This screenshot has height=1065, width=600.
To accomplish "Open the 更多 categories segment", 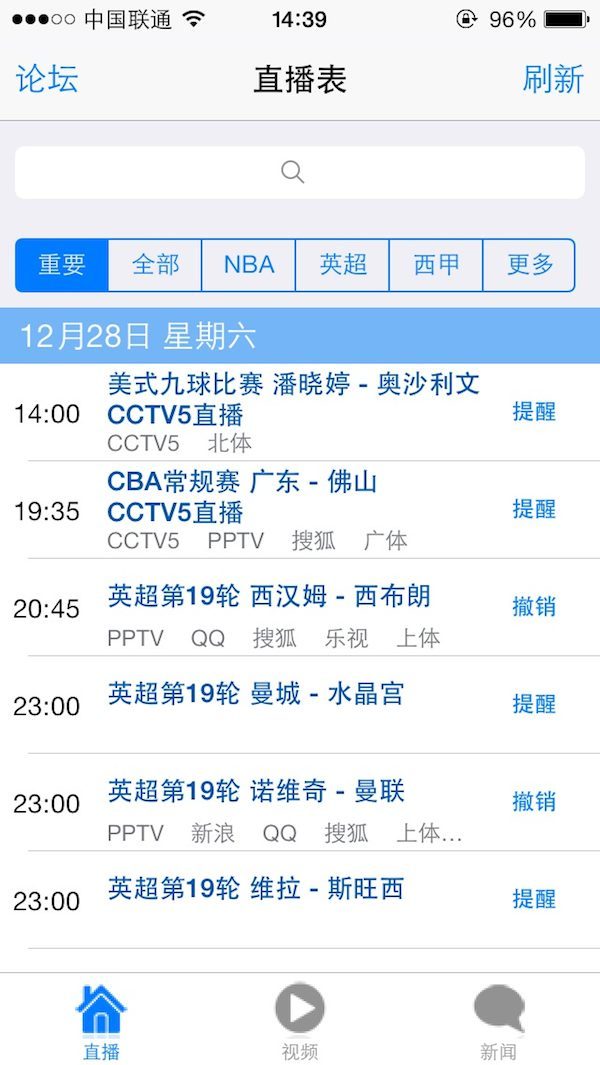I will 529,265.
